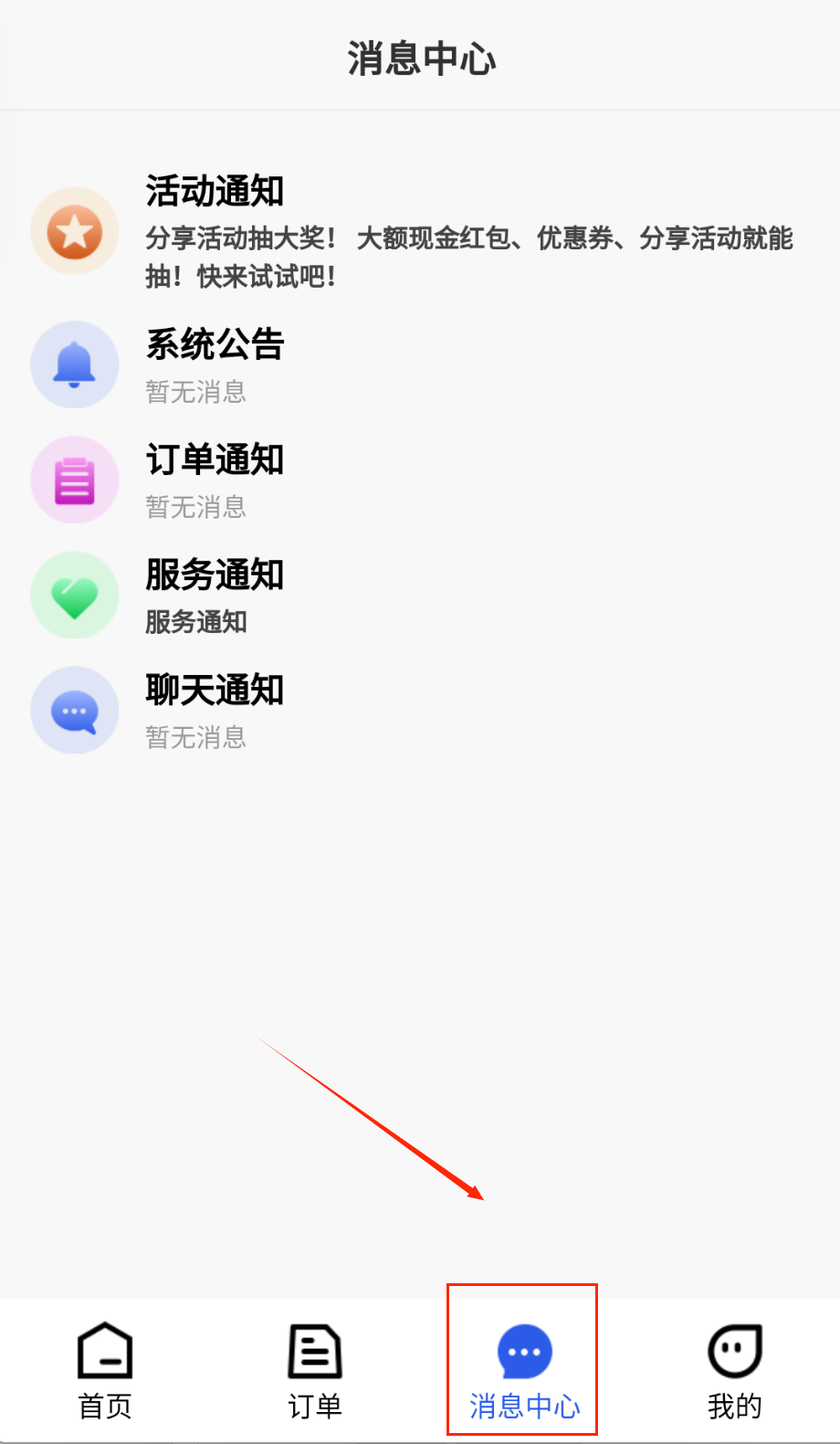Switch to the 首页 tab
The width and height of the screenshot is (840, 1444).
105,1370
